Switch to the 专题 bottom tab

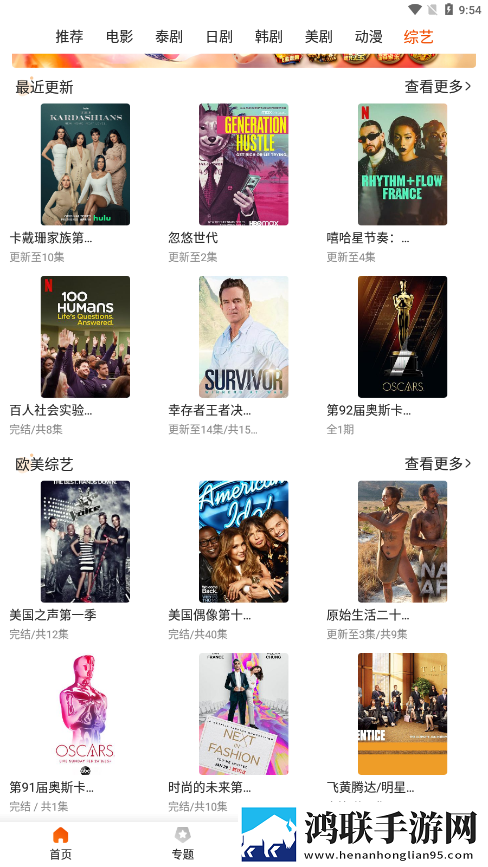pyautogui.click(x=183, y=843)
